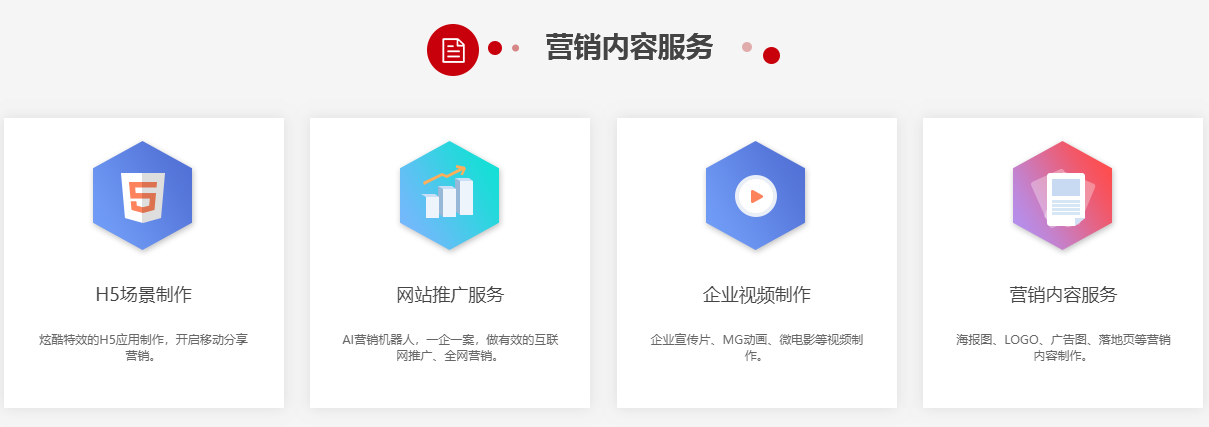Image resolution: width=1209 pixels, height=427 pixels.
Task: Open the 网站推广服务 card
Action: pyautogui.click(x=450, y=263)
